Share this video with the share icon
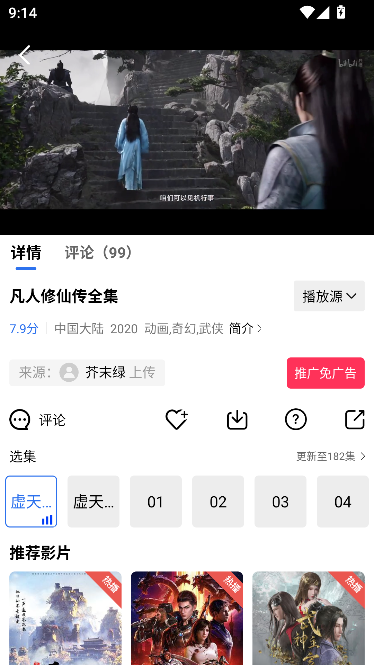Viewport: 374px width, 665px height. pos(354,419)
